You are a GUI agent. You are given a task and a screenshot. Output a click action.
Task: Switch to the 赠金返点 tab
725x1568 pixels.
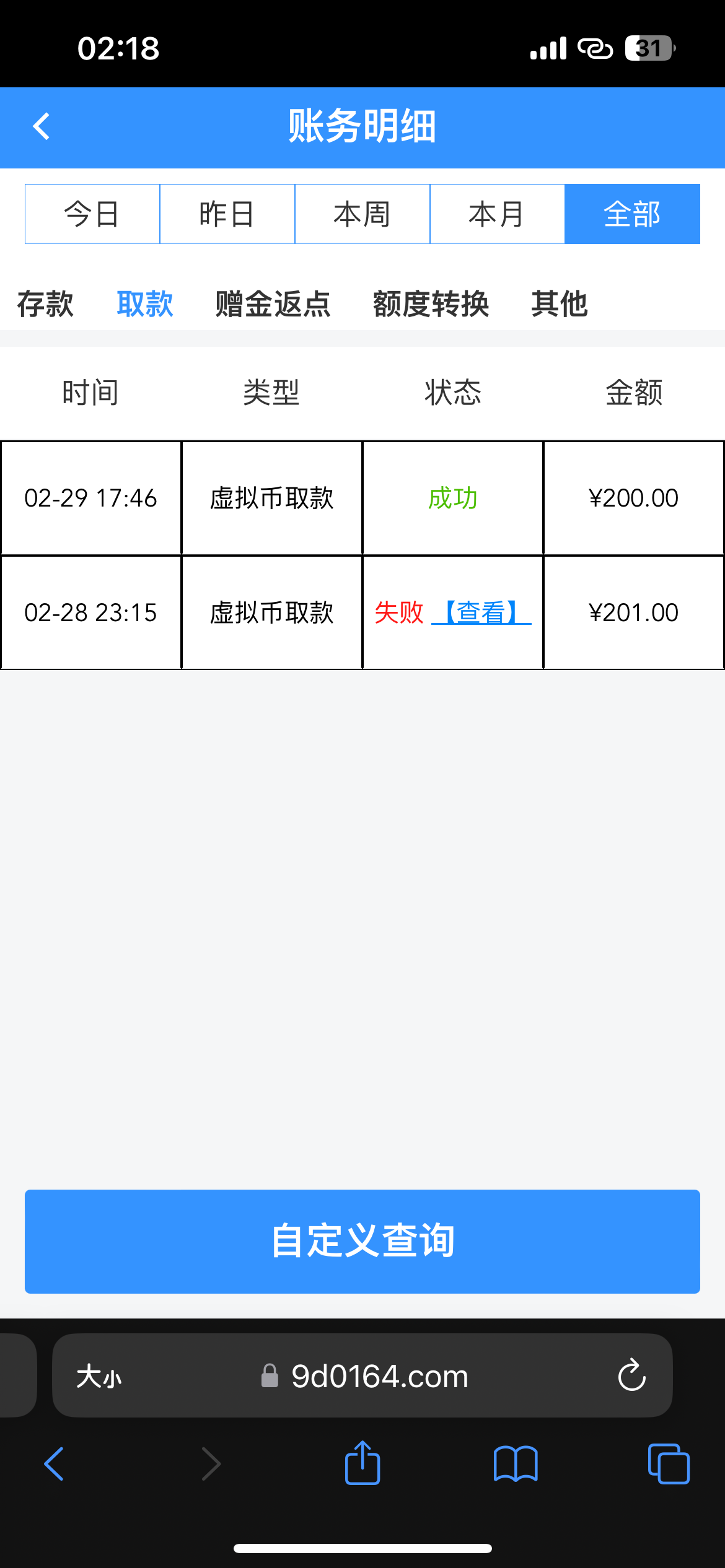pyautogui.click(x=273, y=304)
